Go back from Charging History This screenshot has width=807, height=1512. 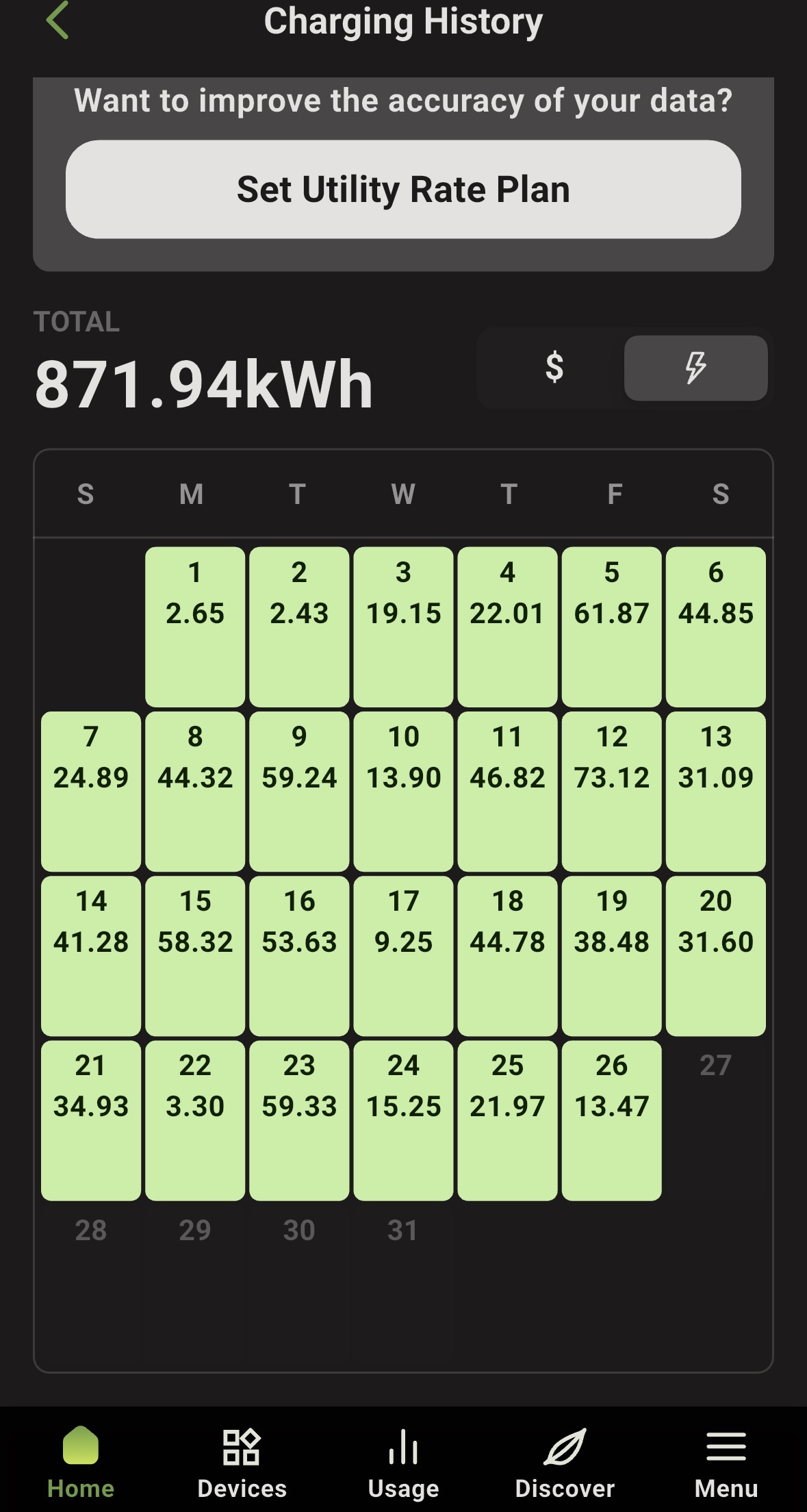pyautogui.click(x=57, y=21)
